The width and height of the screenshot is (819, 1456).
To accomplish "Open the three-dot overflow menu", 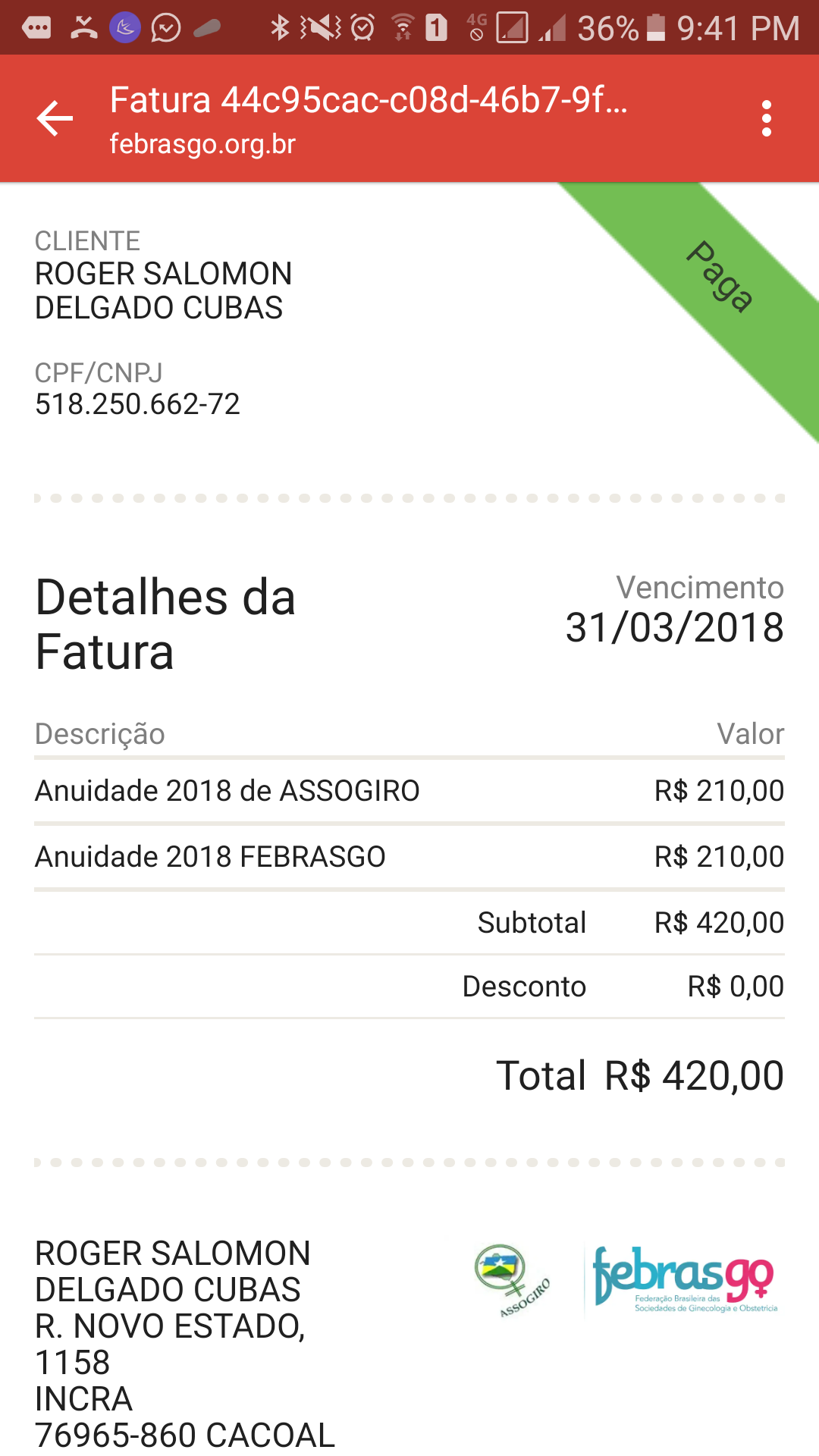I will (767, 118).
